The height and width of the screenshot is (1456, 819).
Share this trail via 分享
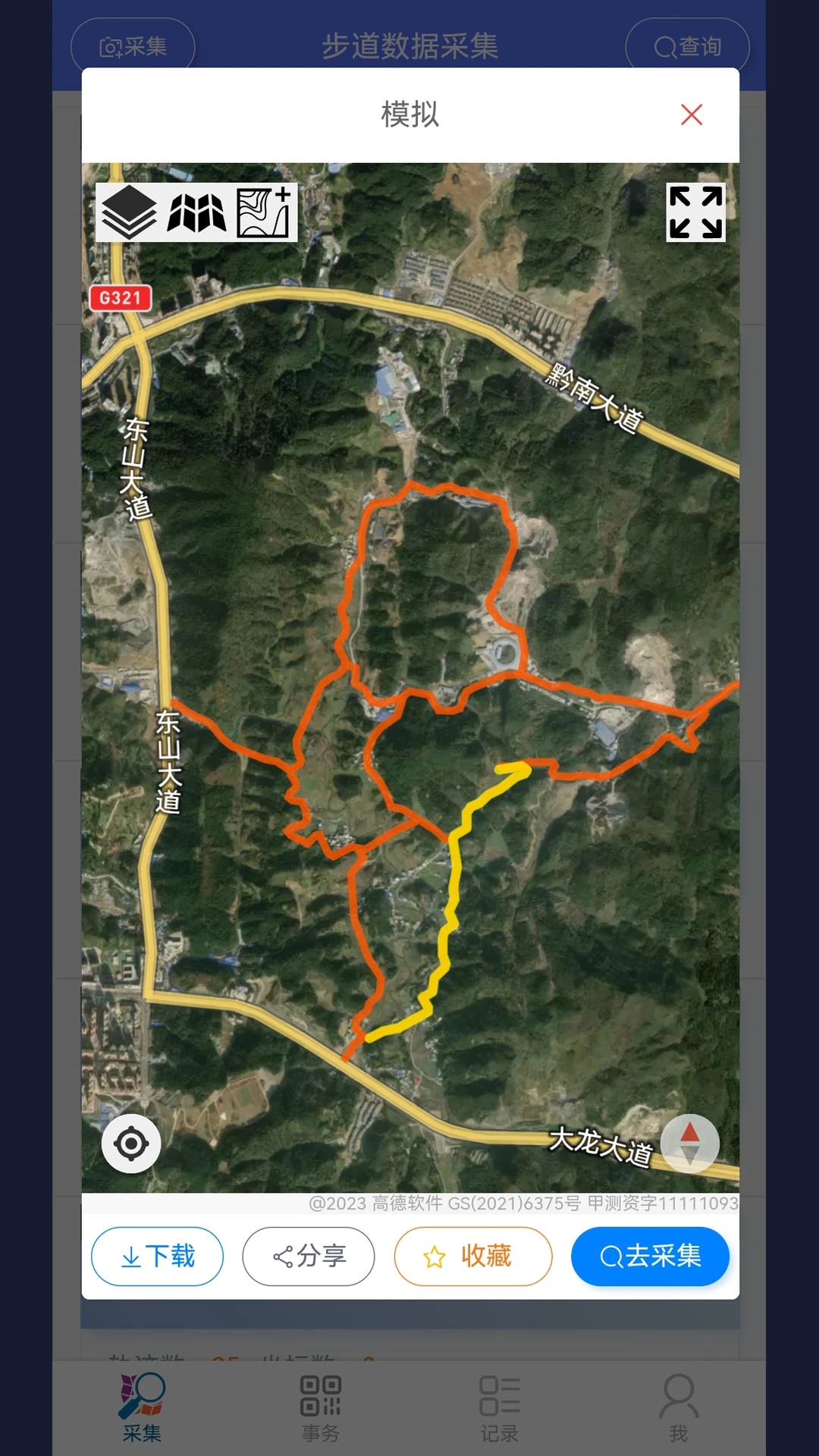point(309,1257)
